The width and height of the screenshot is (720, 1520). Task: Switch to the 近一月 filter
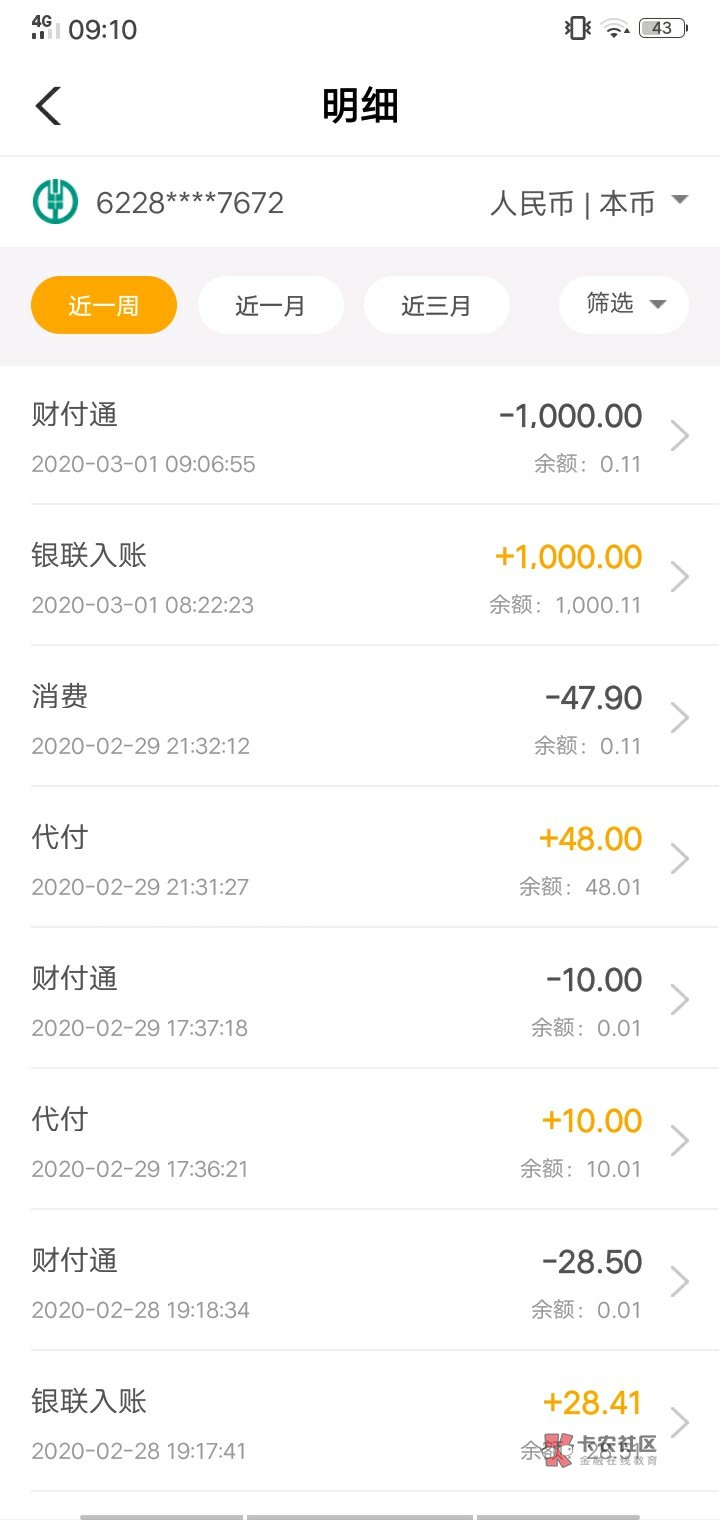(x=270, y=305)
